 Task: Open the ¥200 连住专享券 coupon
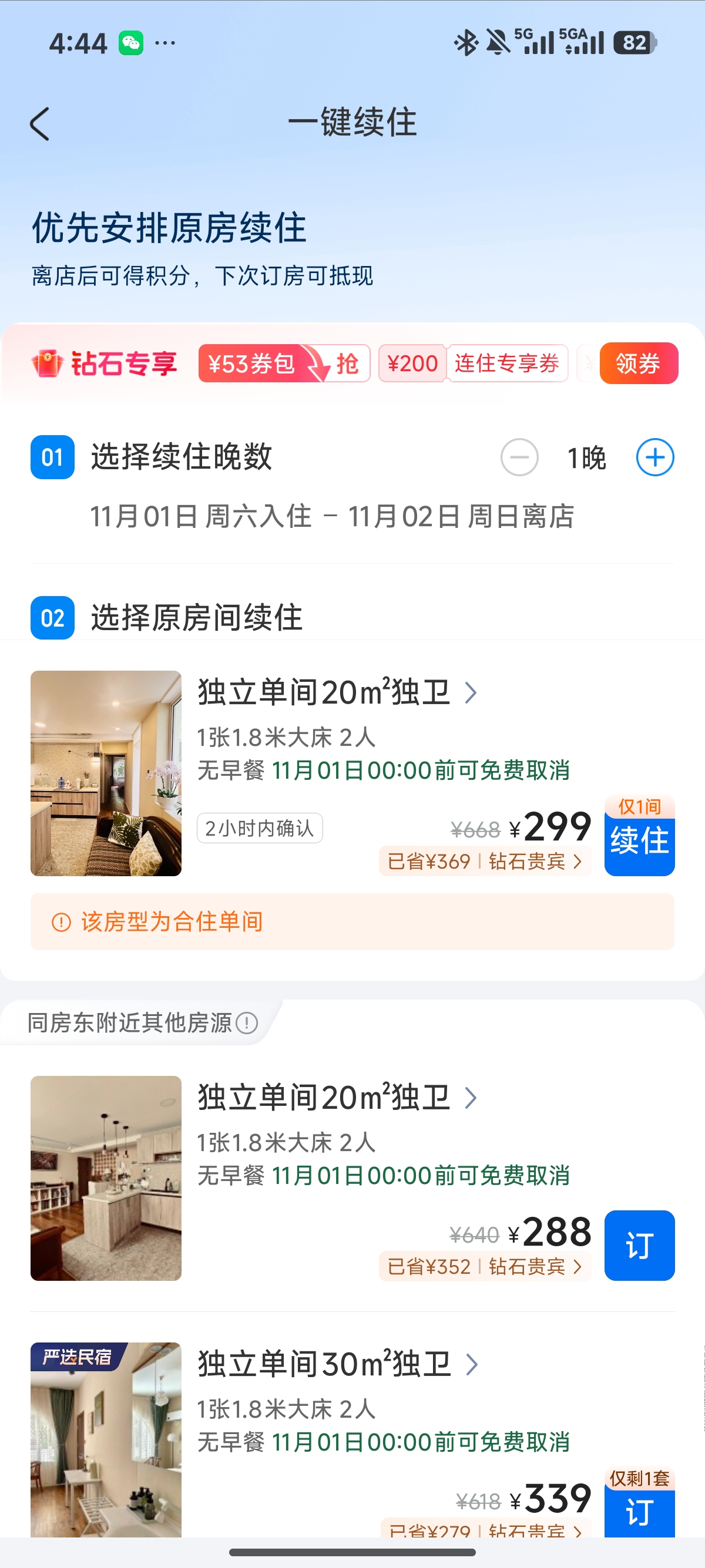tap(473, 364)
